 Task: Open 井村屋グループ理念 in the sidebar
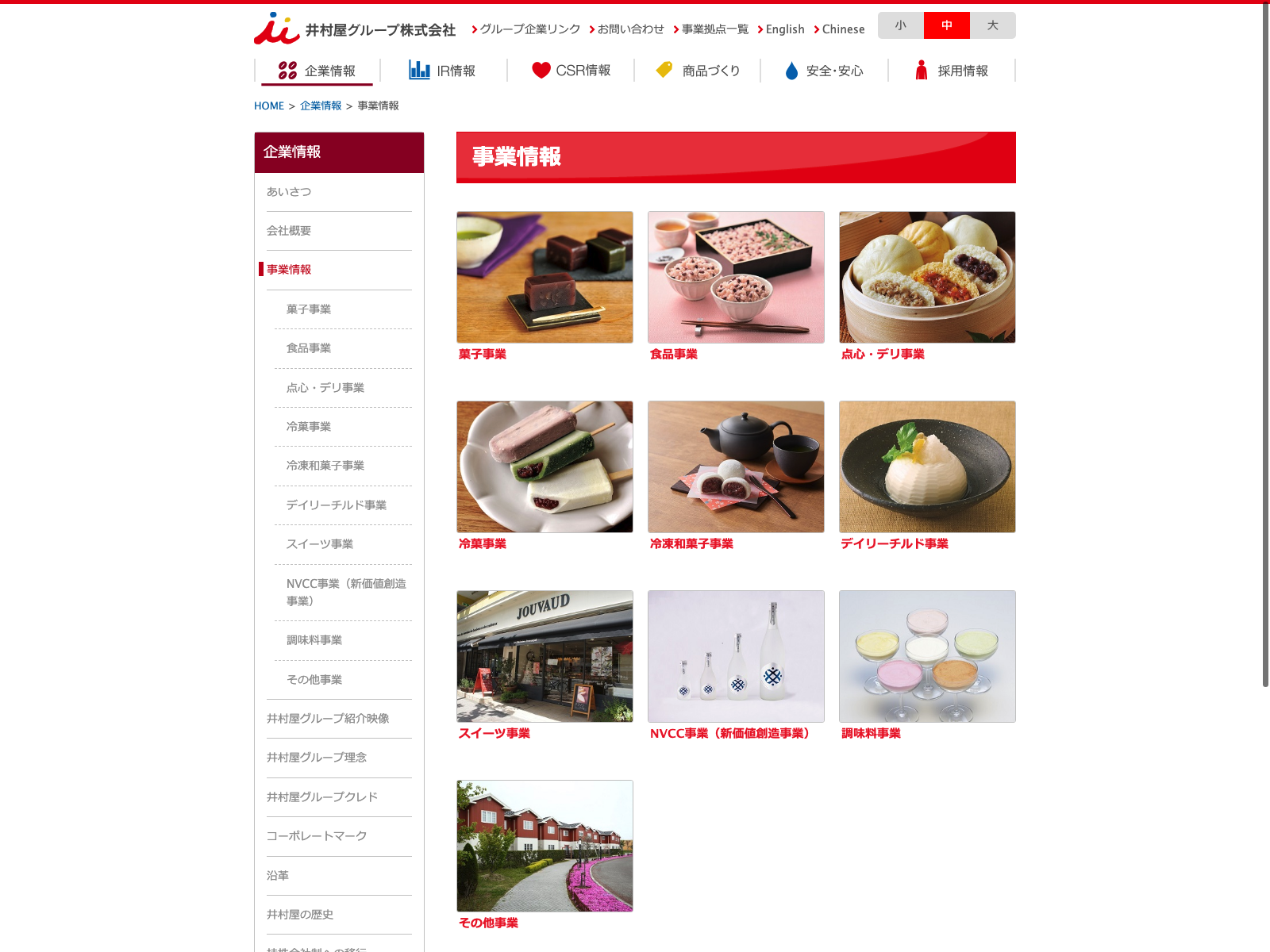tap(317, 758)
